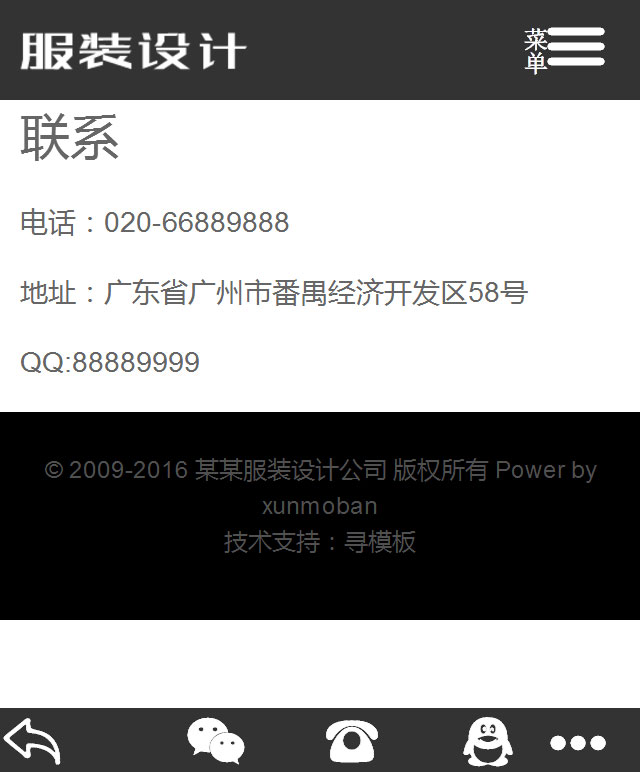The width and height of the screenshot is (640, 772).
Task: Go back using the arrow icon
Action: [32, 741]
